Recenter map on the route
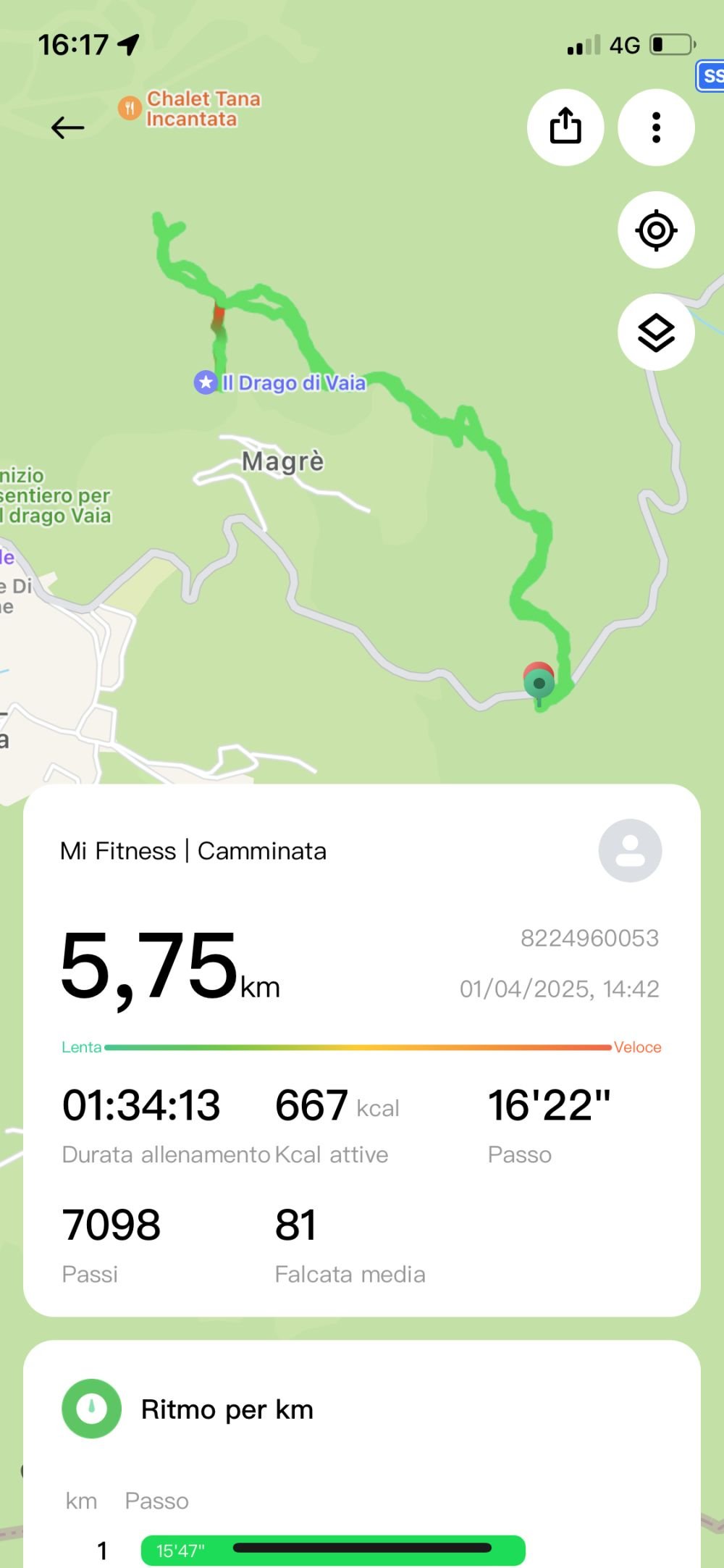This screenshot has height=1568, width=724. point(656,230)
